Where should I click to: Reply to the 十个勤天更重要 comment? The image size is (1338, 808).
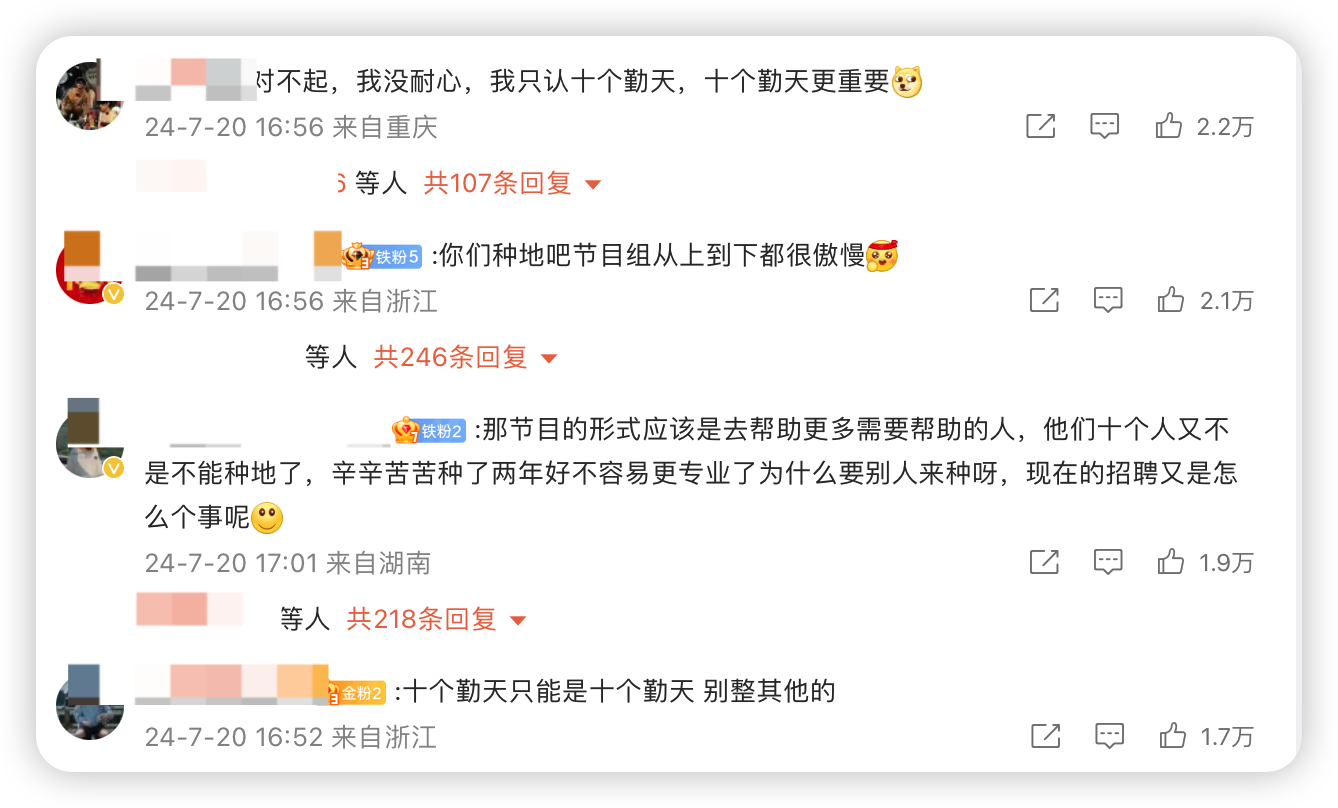click(1104, 126)
